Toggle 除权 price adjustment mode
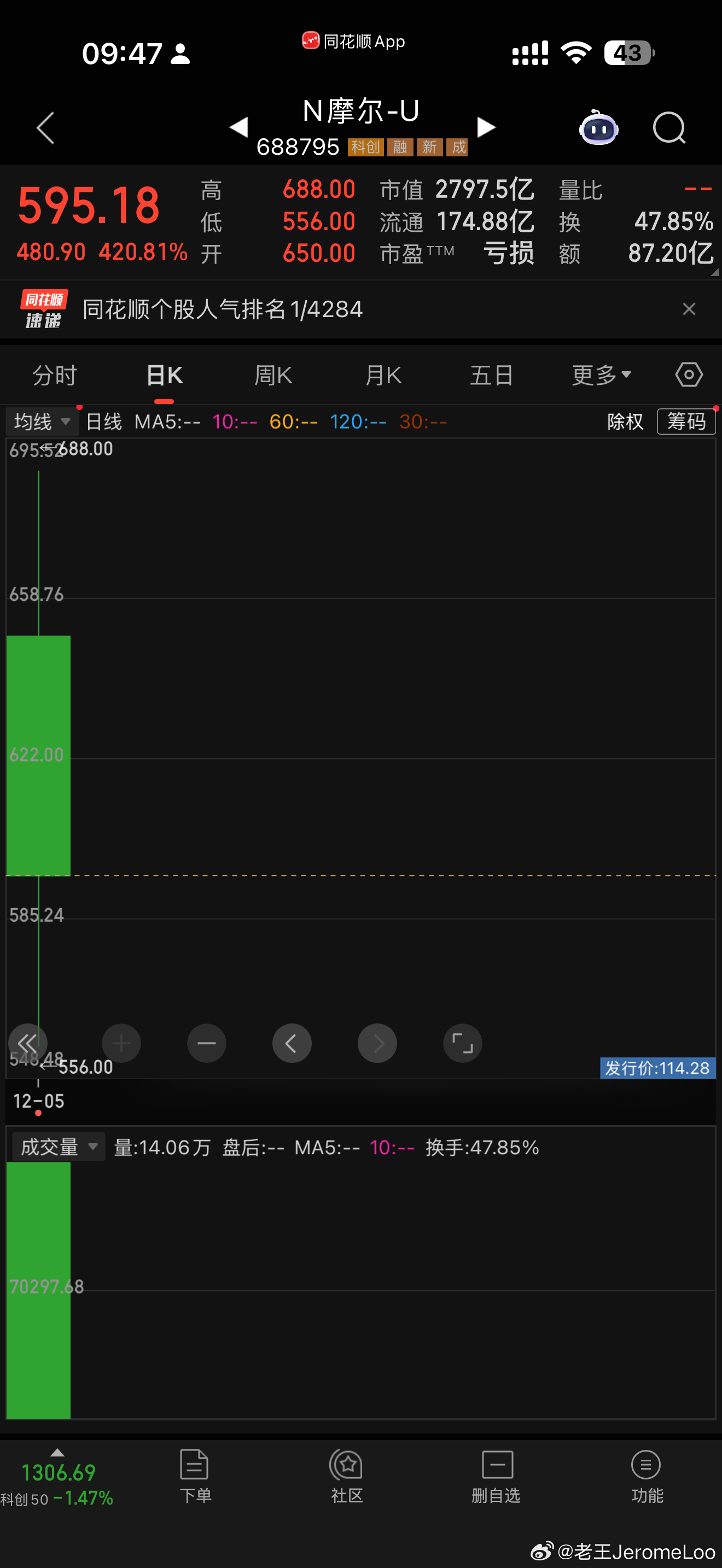 [625, 421]
